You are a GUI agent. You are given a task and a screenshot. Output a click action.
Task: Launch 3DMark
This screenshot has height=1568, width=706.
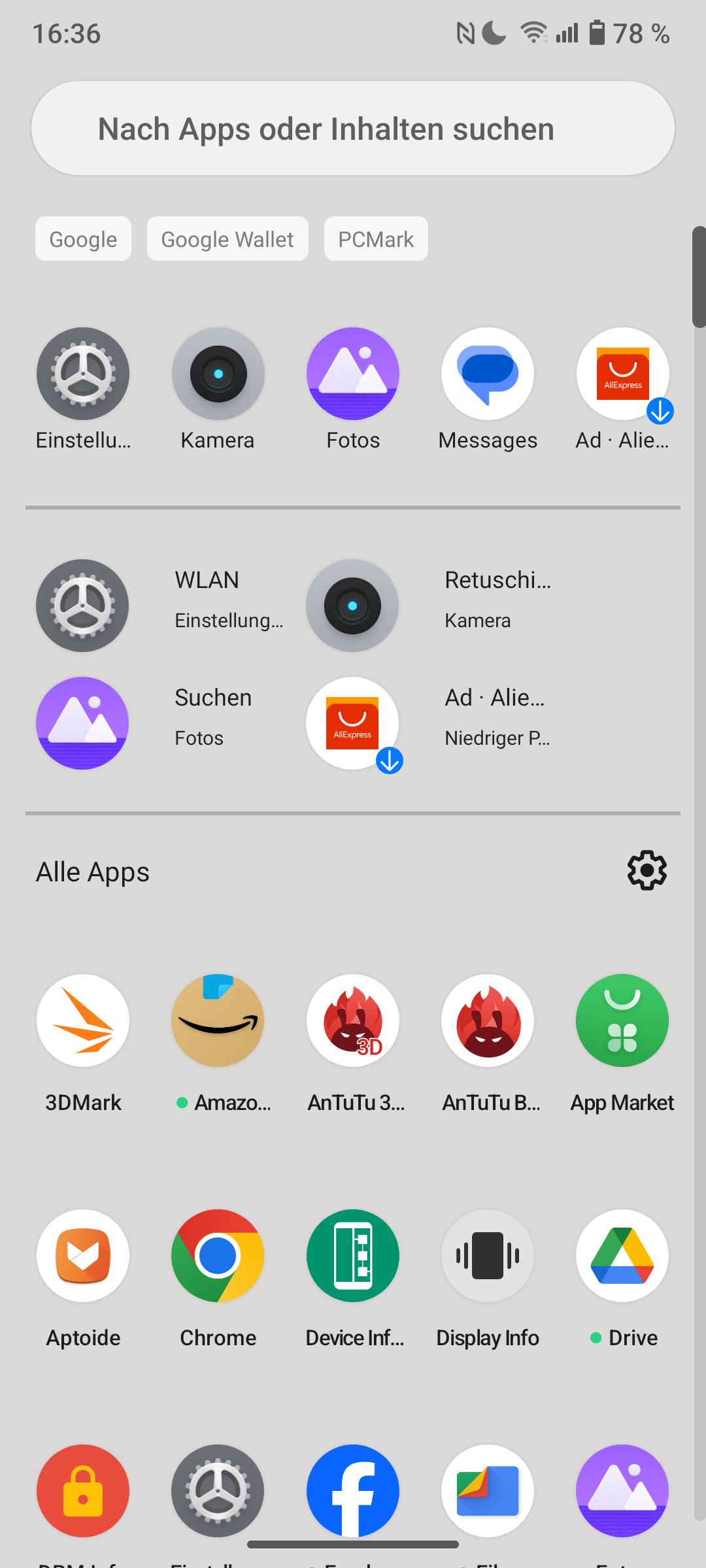click(x=83, y=1044)
